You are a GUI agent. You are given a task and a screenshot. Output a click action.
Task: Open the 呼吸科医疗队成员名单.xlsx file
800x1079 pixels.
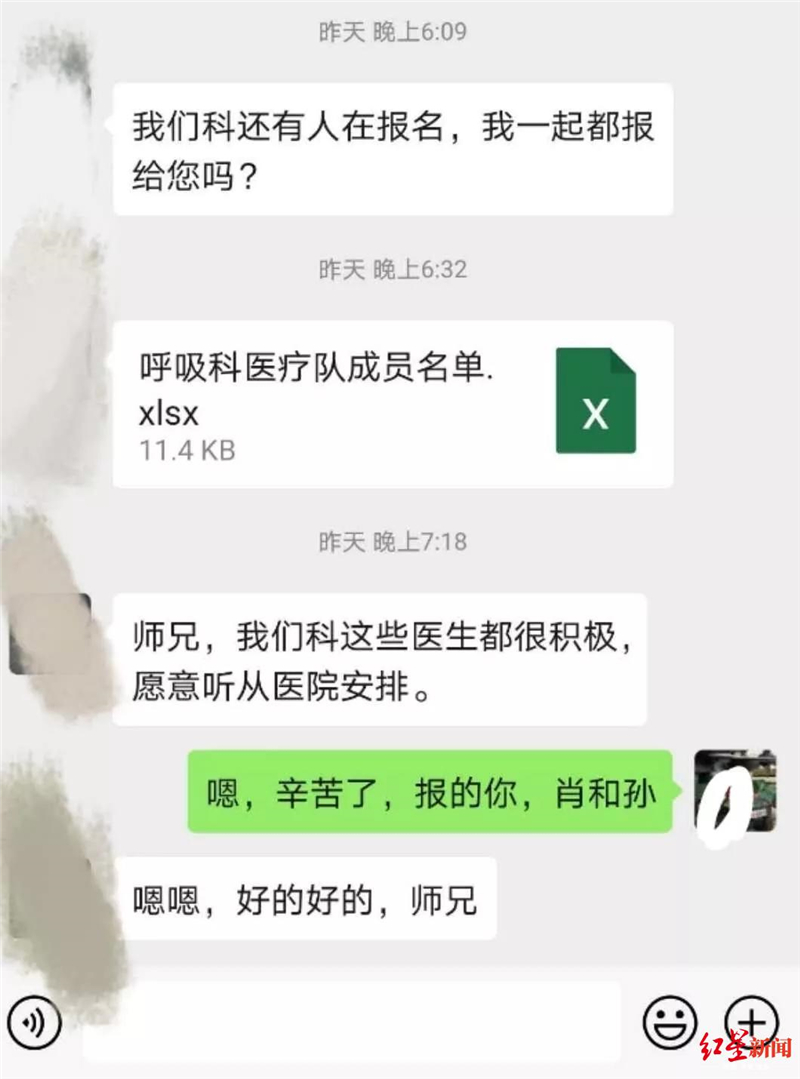coord(392,404)
